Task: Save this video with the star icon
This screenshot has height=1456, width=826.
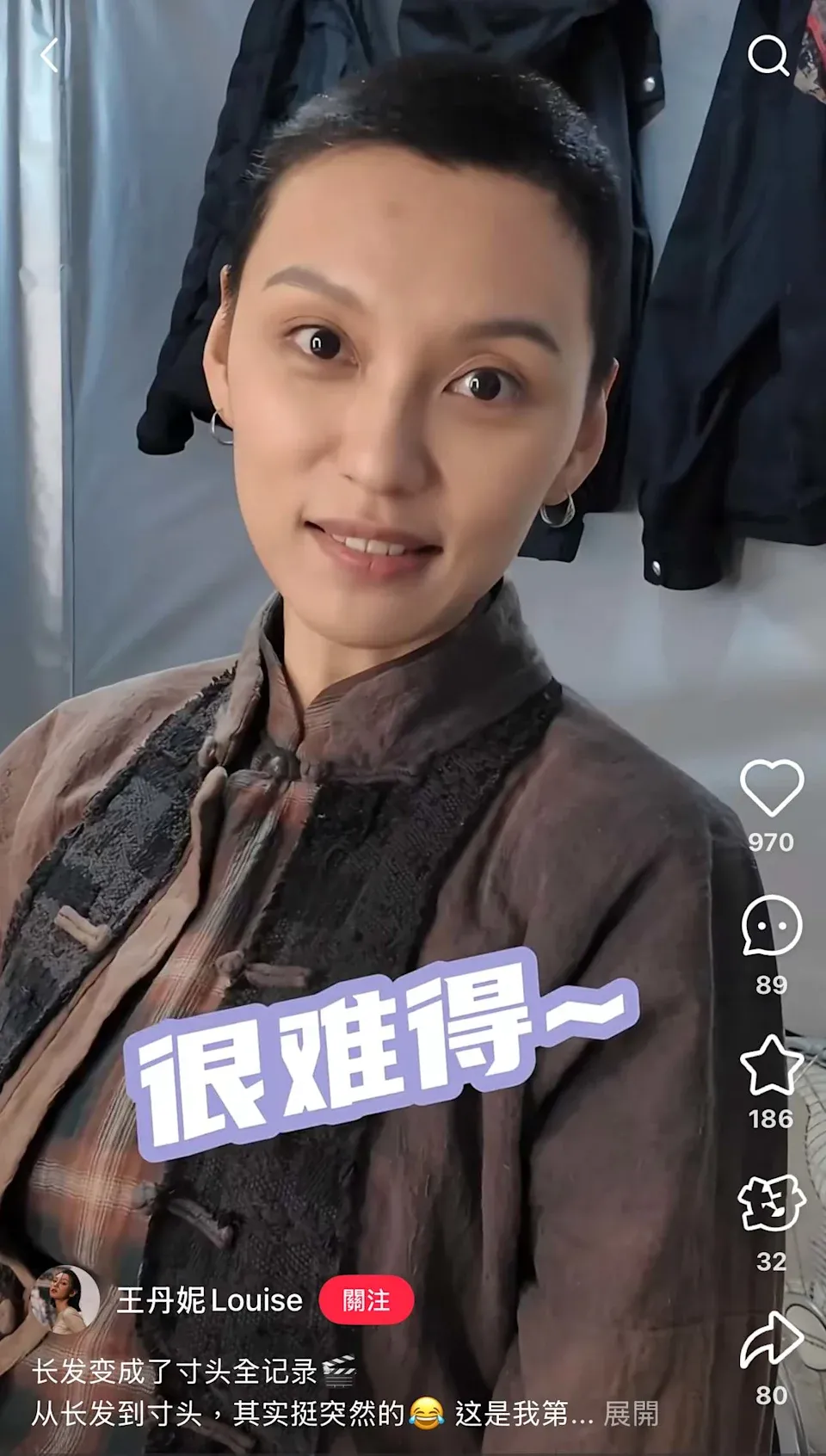Action: coord(771,1065)
